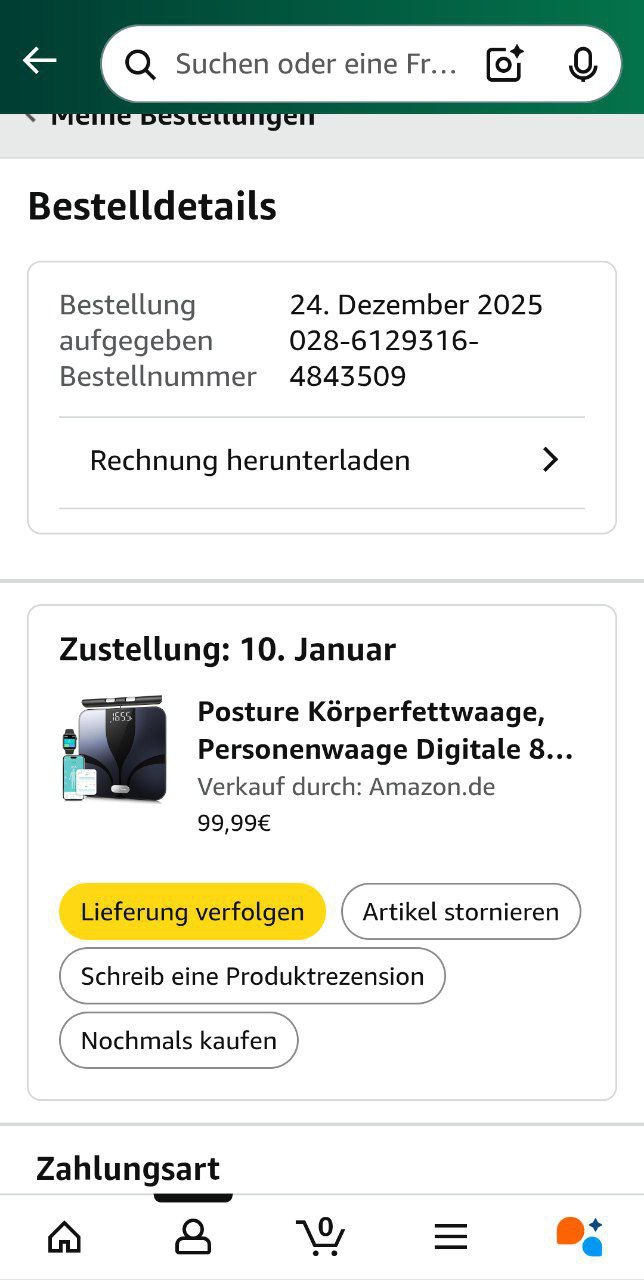Switch to the Home tab

pos(65,1237)
